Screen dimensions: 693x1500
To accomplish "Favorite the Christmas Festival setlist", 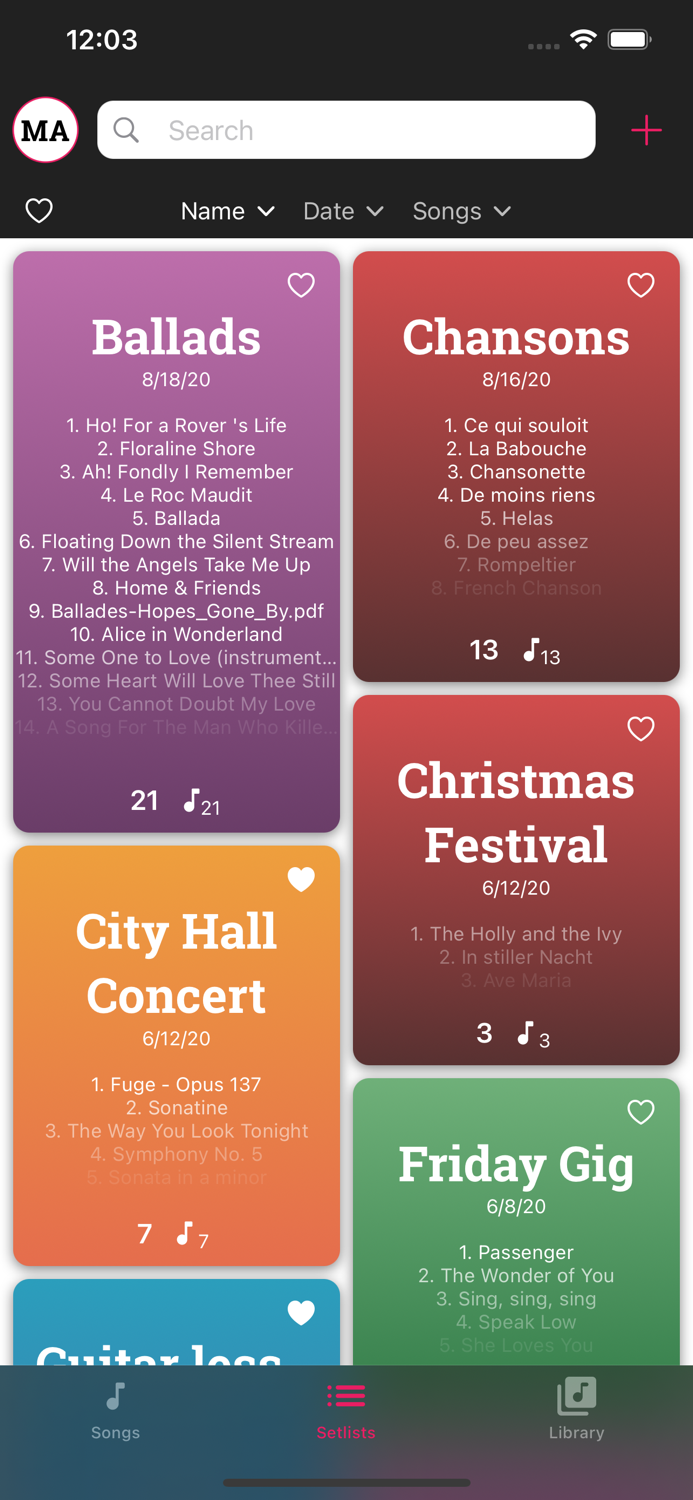I will (x=641, y=729).
